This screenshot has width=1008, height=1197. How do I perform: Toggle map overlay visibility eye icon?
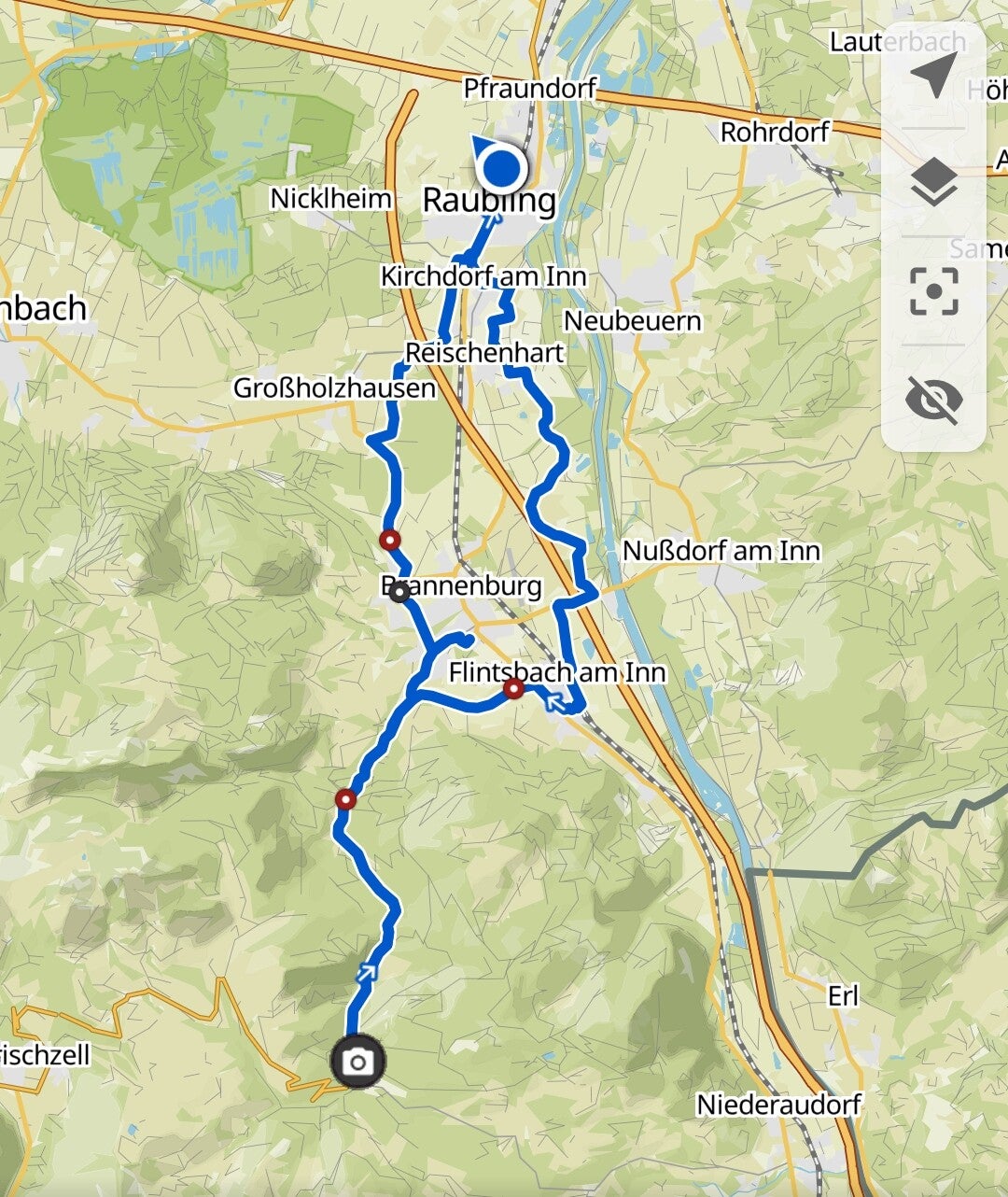(x=933, y=400)
